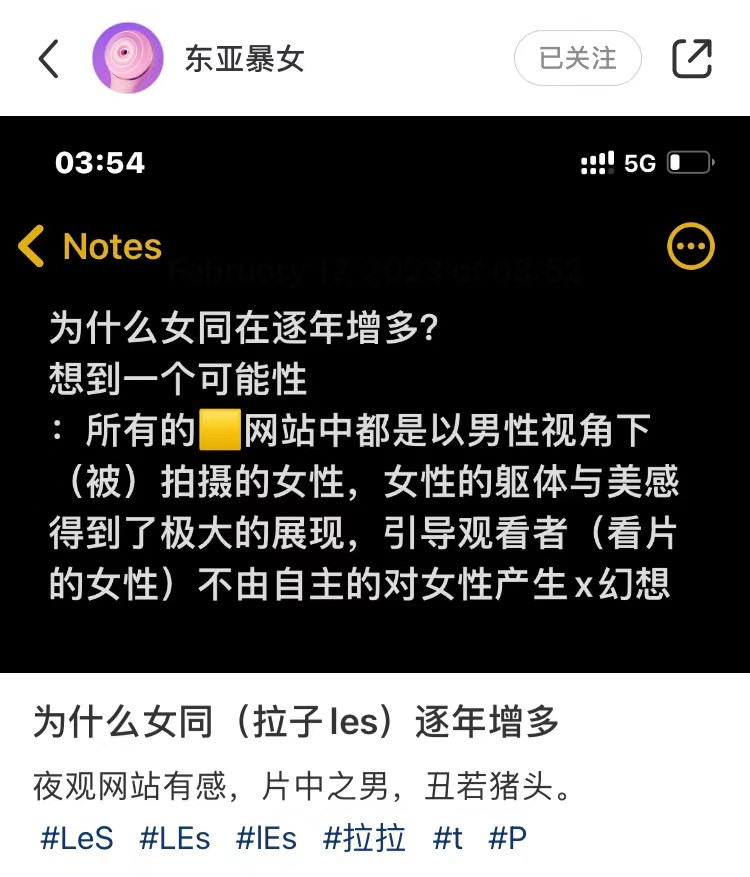This screenshot has width=750, height=877.
Task: Go back using the top-left arrow
Action: [x=50, y=58]
